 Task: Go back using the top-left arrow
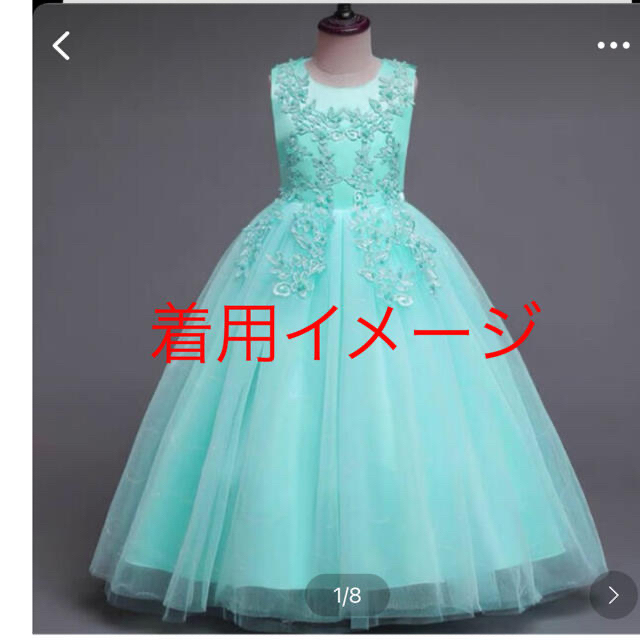pyautogui.click(x=62, y=46)
